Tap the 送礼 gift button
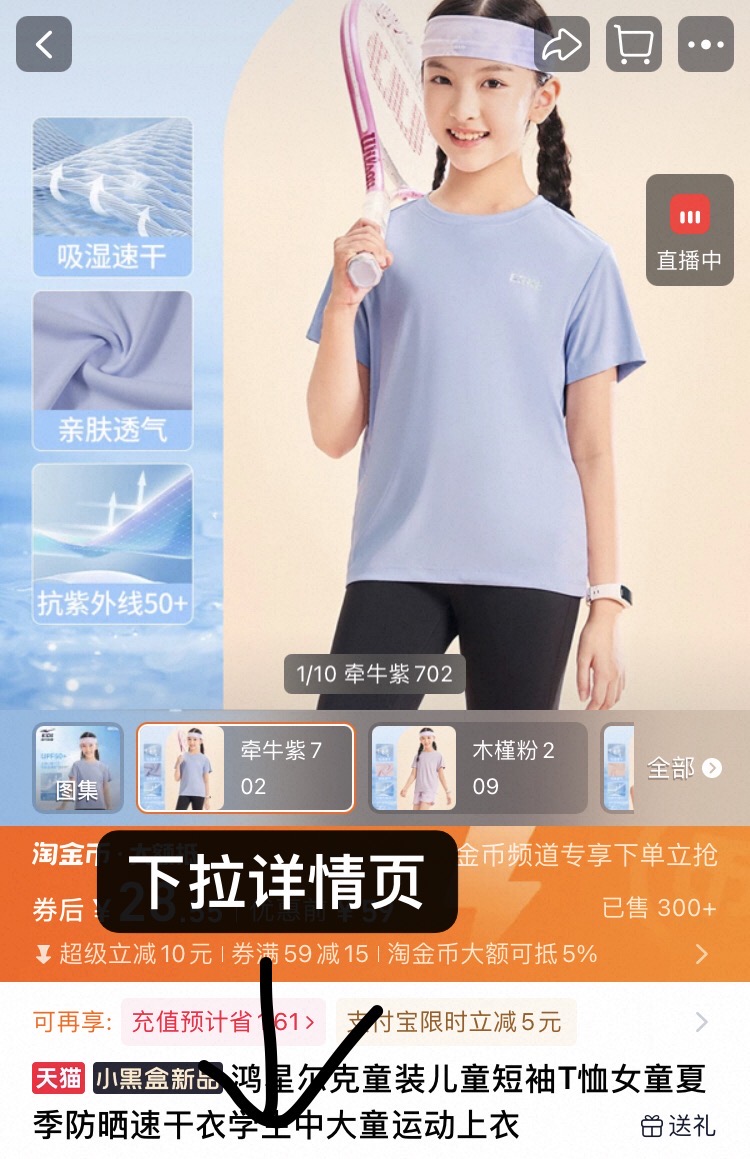 (x=678, y=1126)
